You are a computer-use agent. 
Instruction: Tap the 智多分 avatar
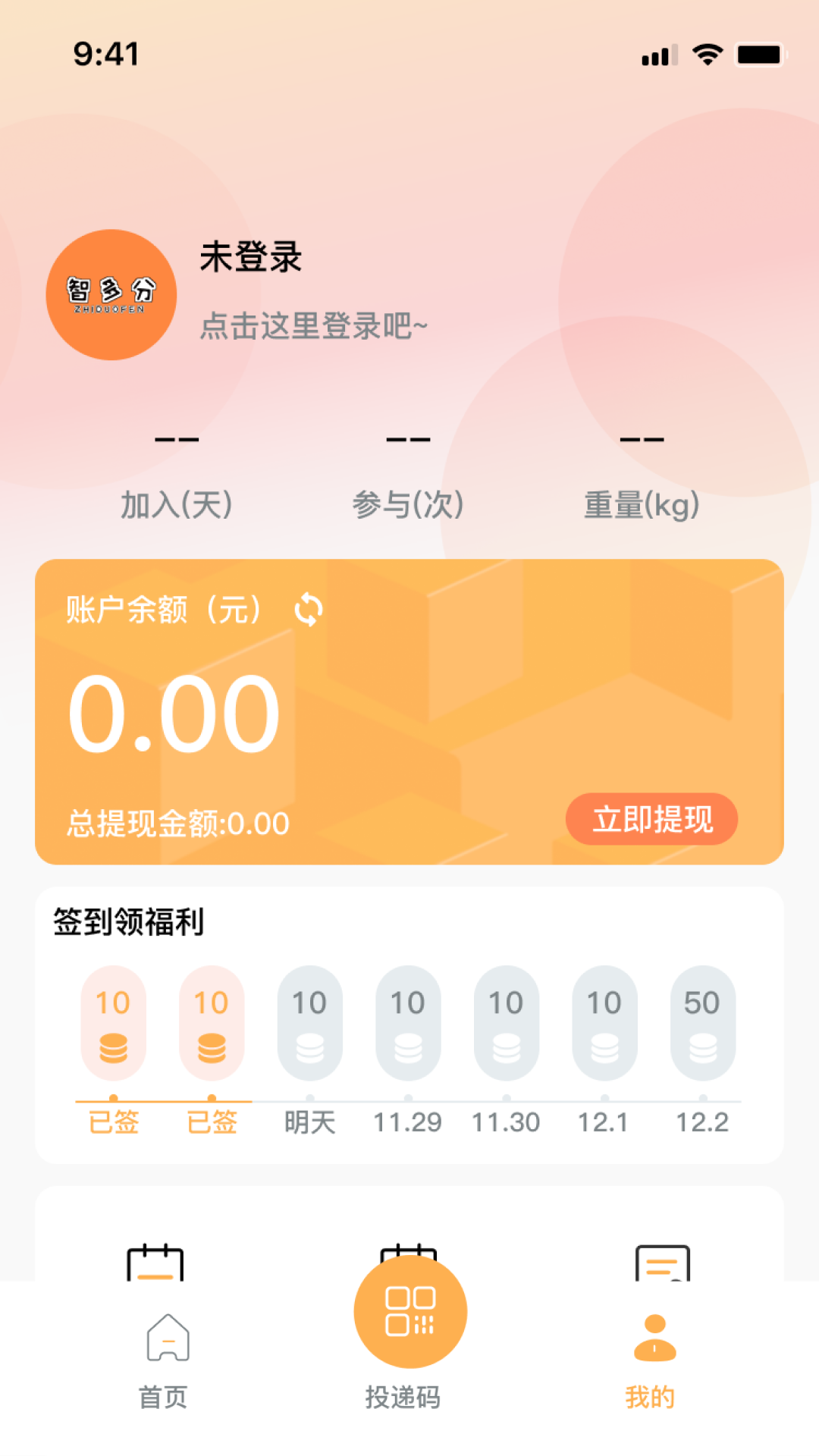pos(111,295)
